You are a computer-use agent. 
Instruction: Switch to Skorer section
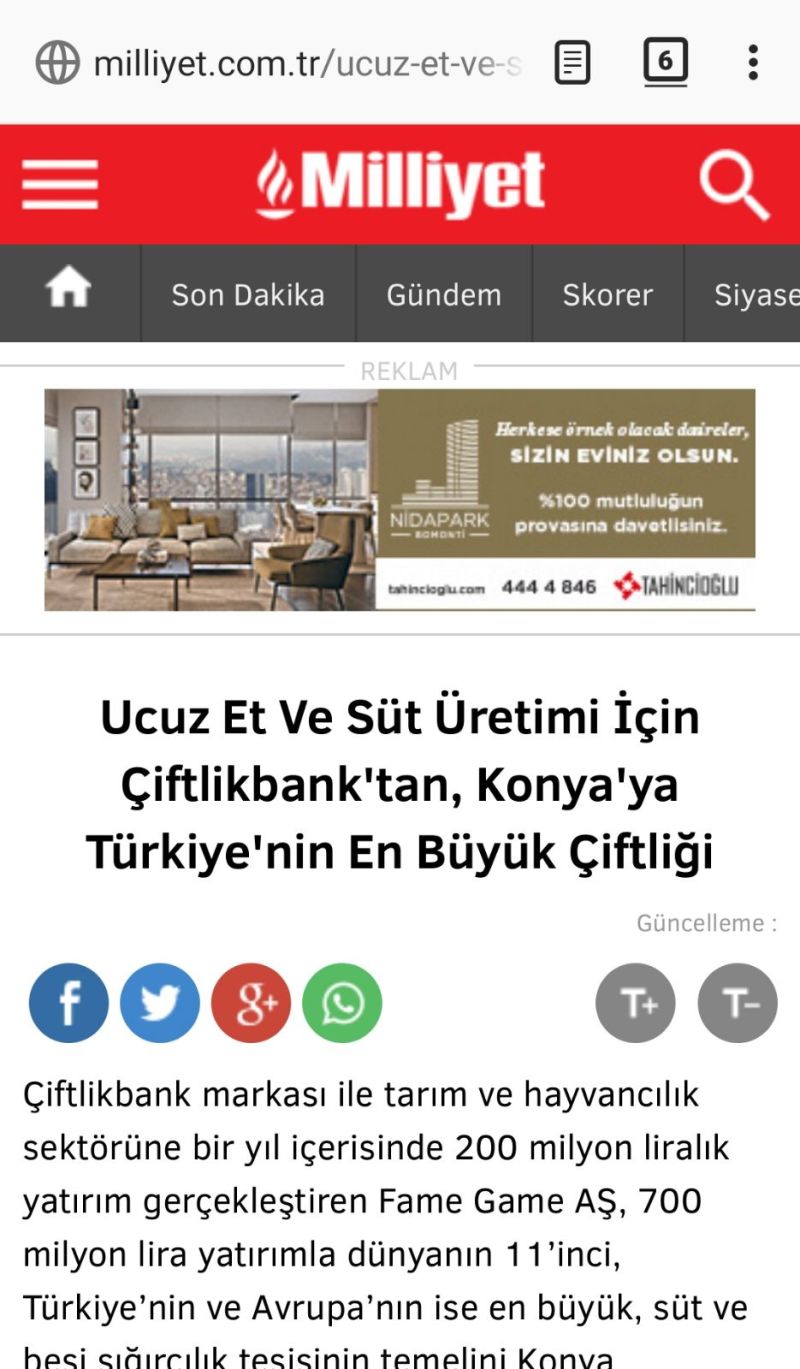[607, 295]
